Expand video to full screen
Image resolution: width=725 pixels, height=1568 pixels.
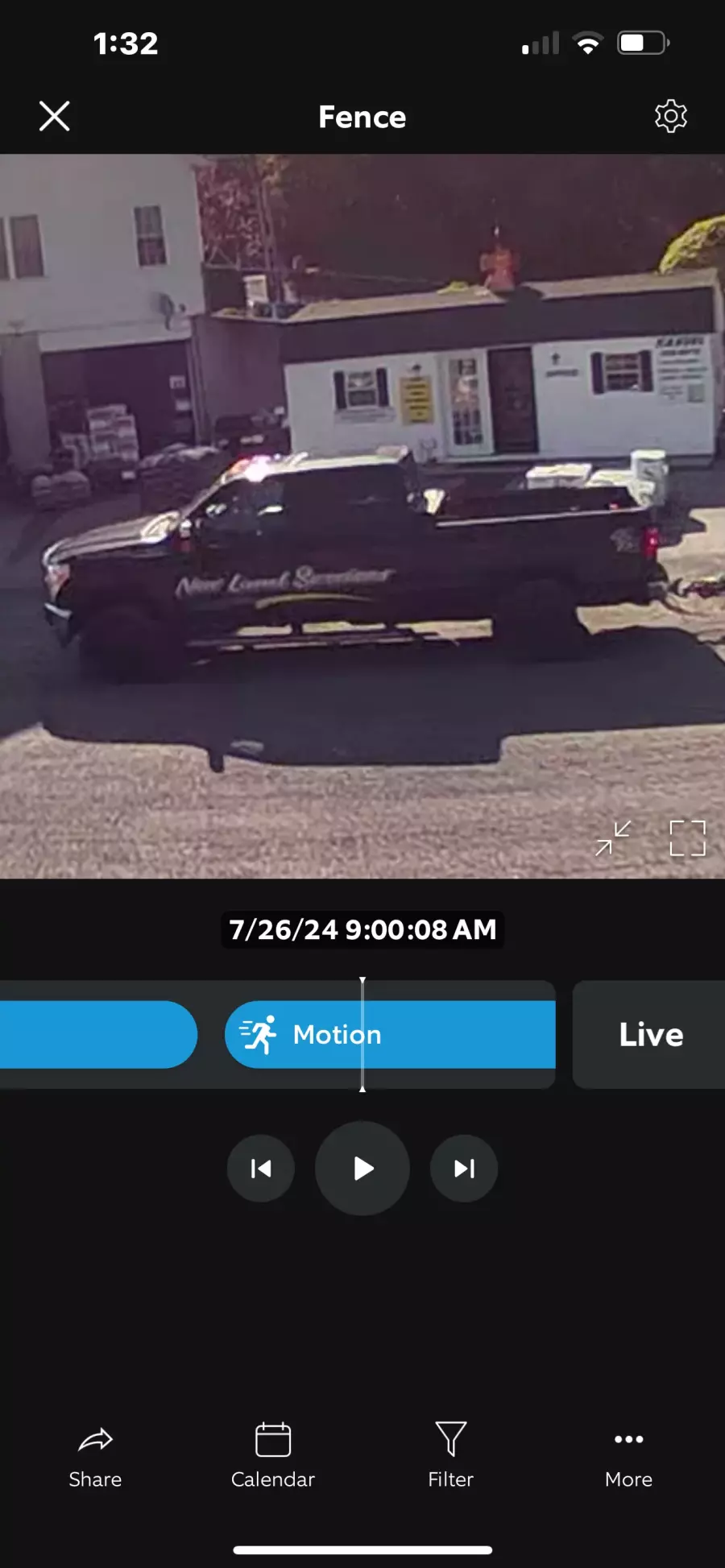(687, 838)
